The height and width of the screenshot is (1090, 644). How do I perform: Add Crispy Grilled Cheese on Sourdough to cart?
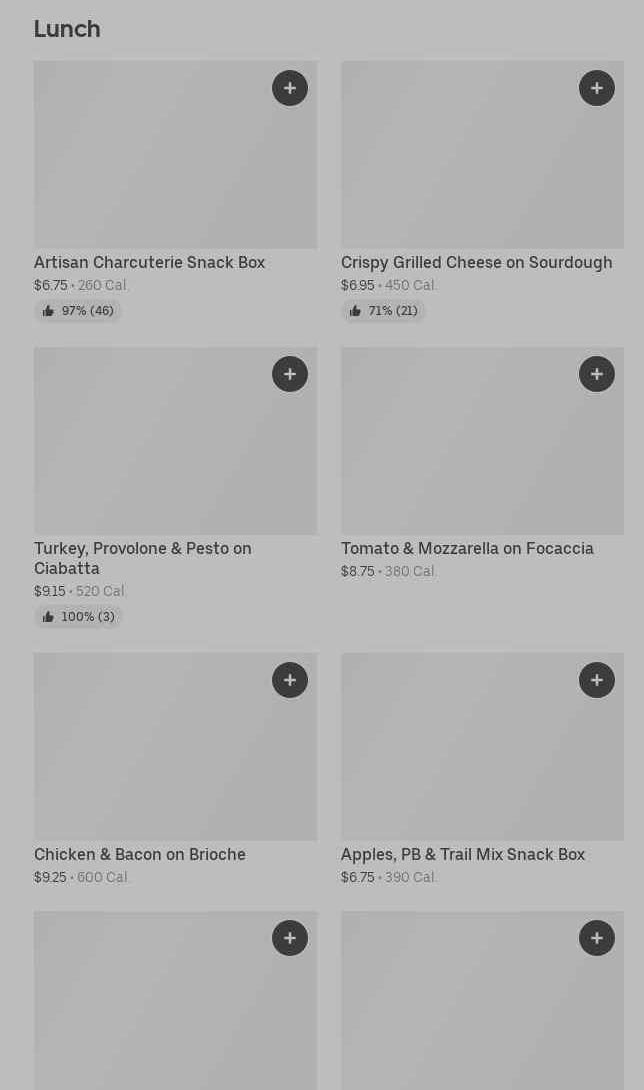click(x=597, y=88)
